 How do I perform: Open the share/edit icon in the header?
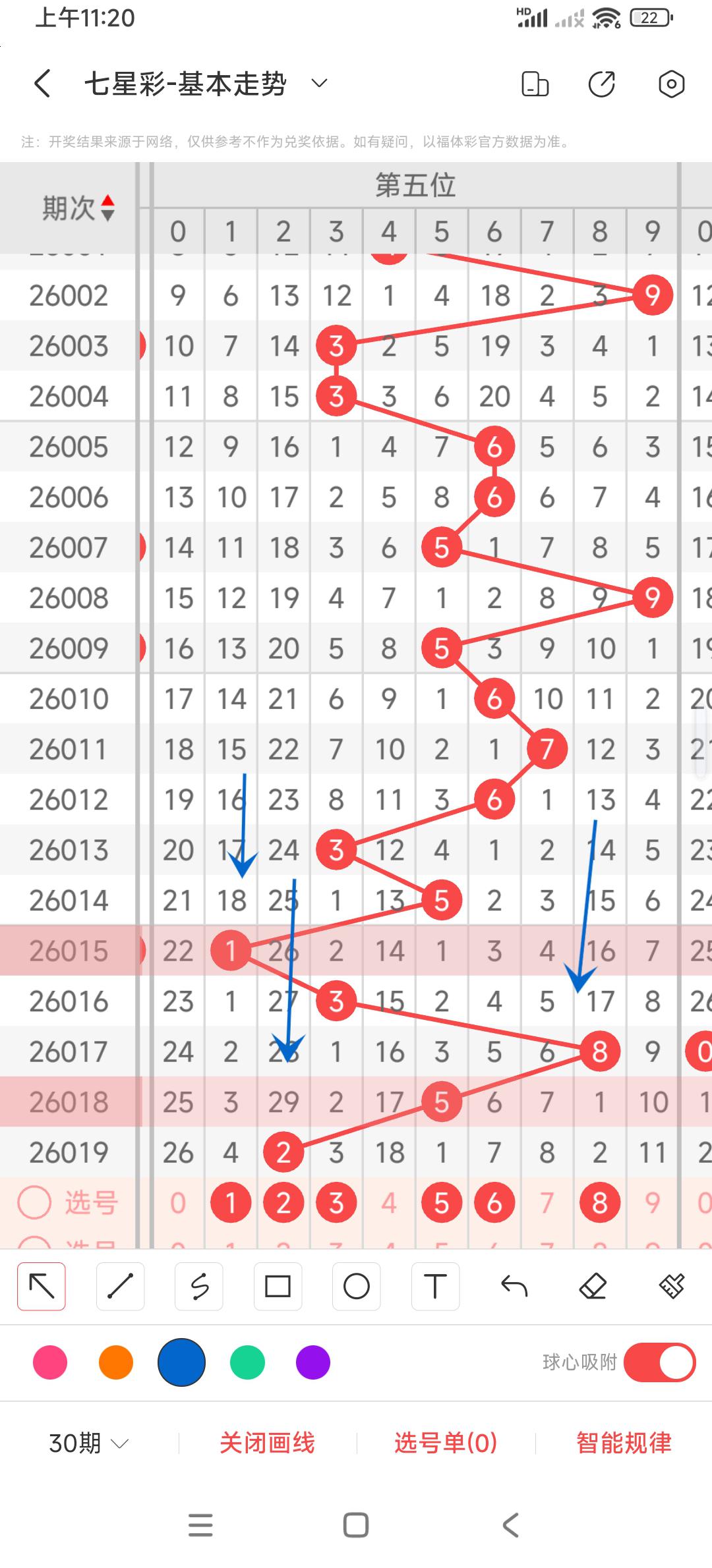[601, 84]
